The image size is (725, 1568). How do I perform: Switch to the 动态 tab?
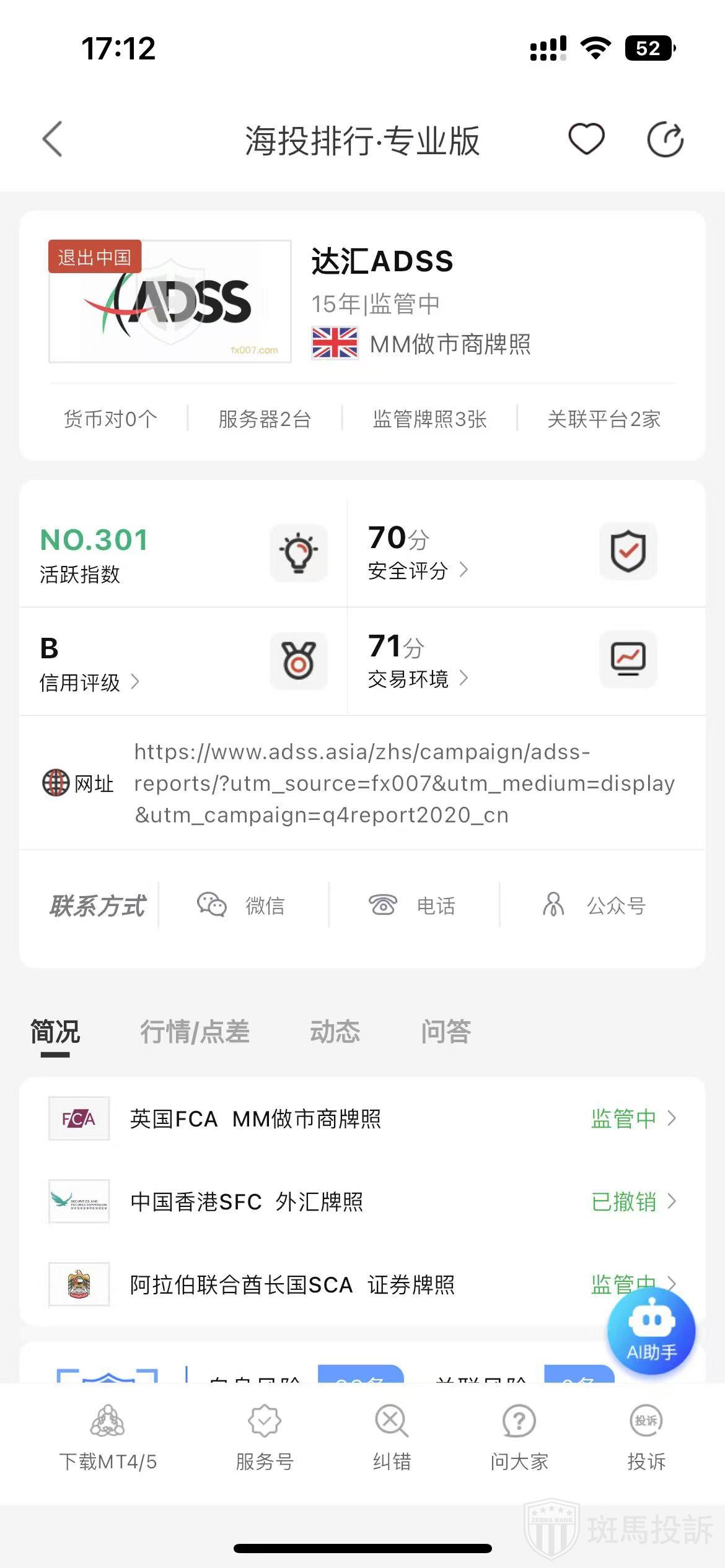click(335, 1032)
